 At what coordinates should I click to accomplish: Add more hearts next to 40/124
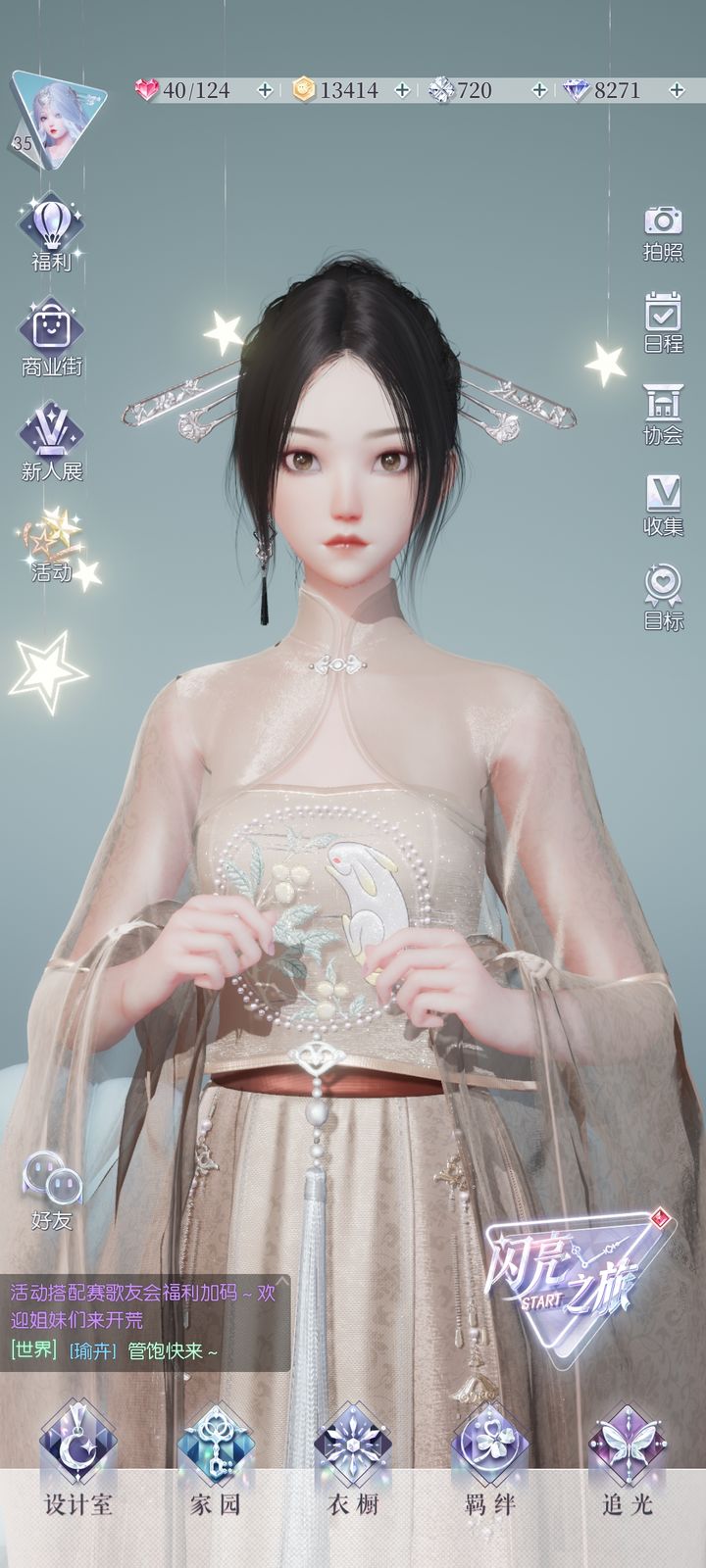(x=265, y=90)
